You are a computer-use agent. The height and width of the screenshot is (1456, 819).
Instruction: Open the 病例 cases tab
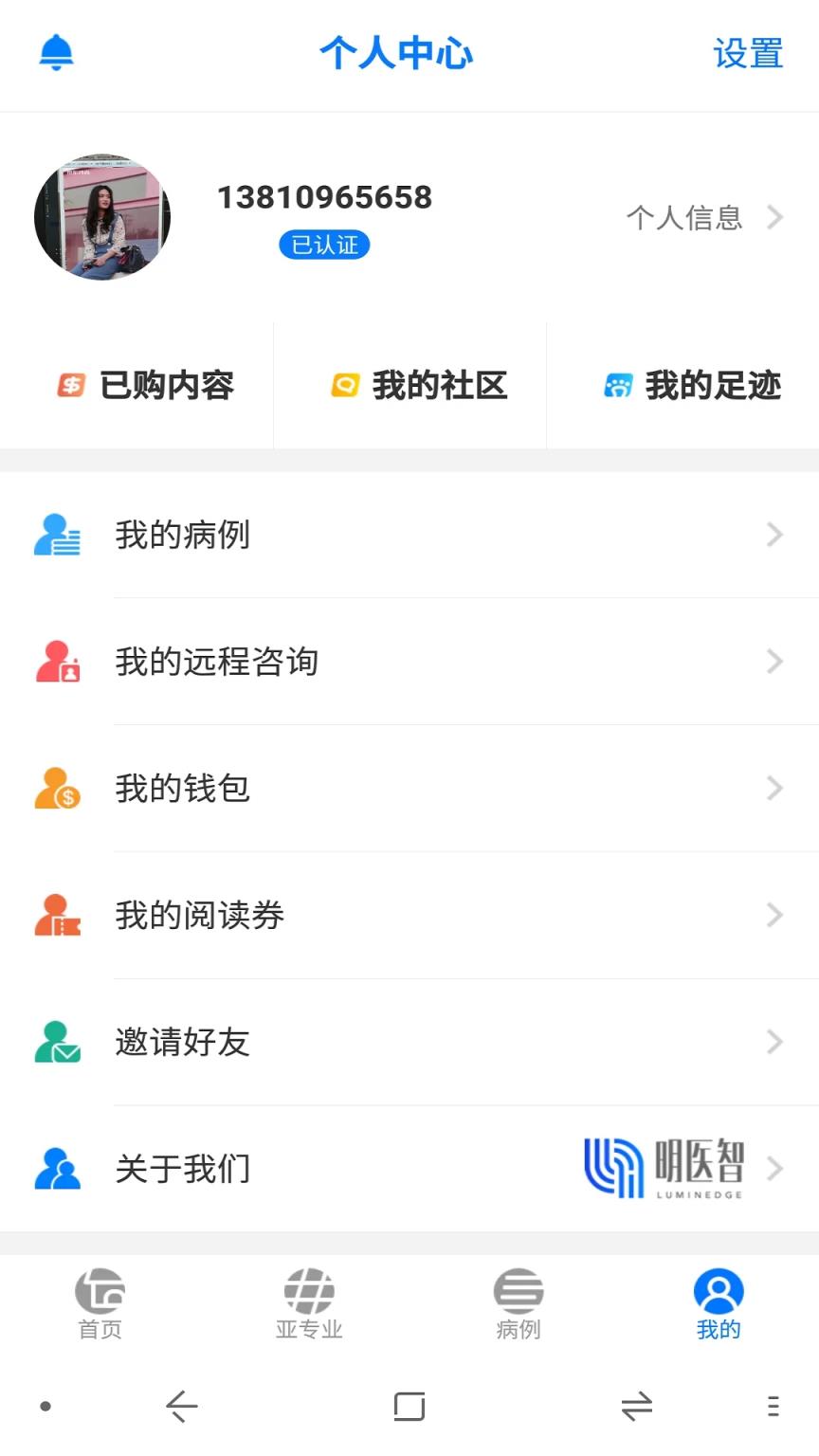coord(518,1303)
